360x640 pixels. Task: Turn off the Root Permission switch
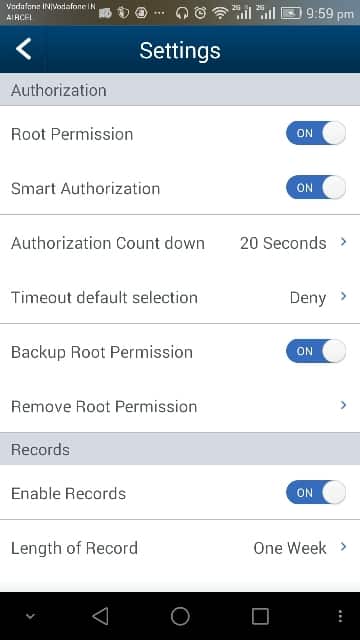tap(316, 133)
